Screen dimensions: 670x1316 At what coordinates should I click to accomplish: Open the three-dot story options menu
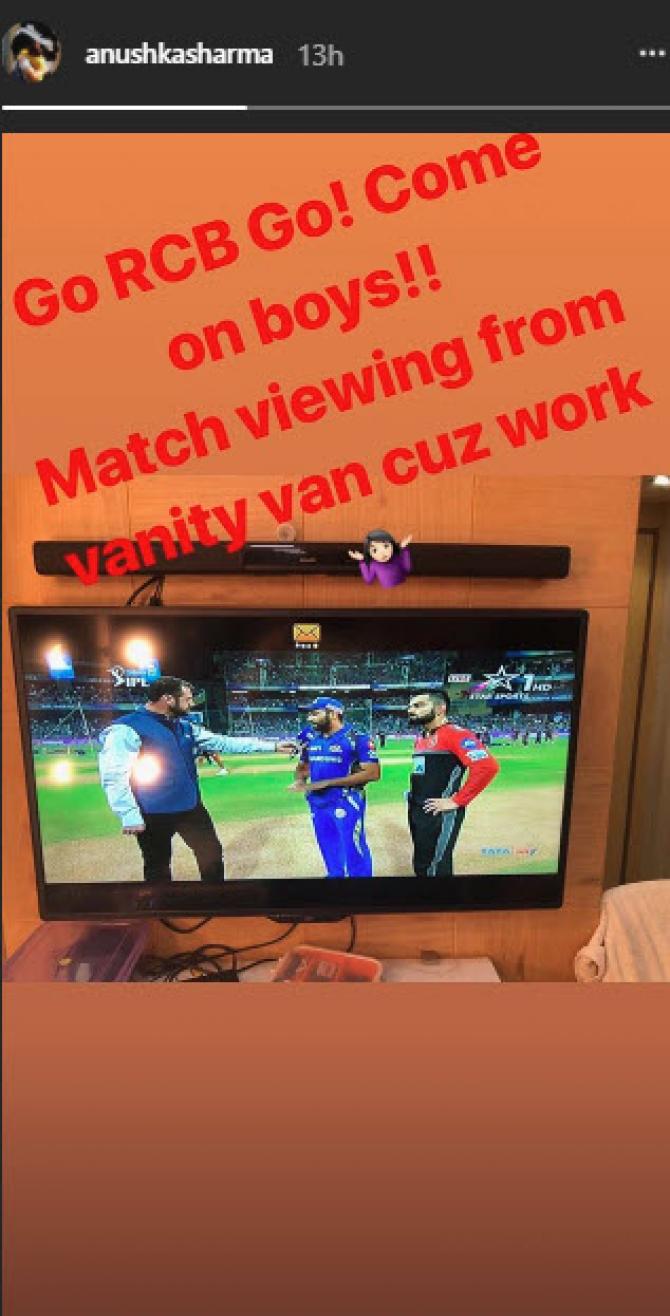[x=652, y=54]
